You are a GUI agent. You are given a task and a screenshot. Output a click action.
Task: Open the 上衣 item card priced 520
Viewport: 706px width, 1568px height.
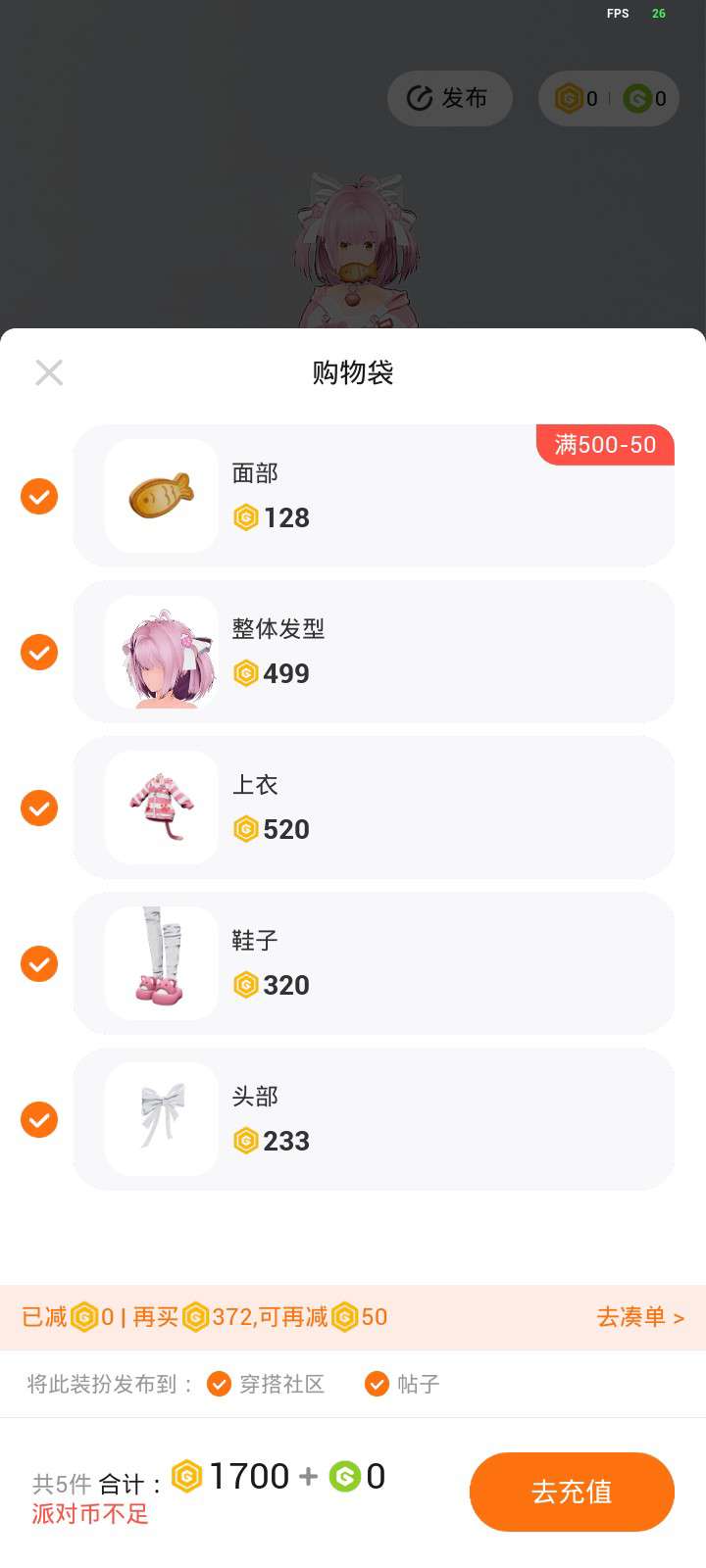(374, 808)
